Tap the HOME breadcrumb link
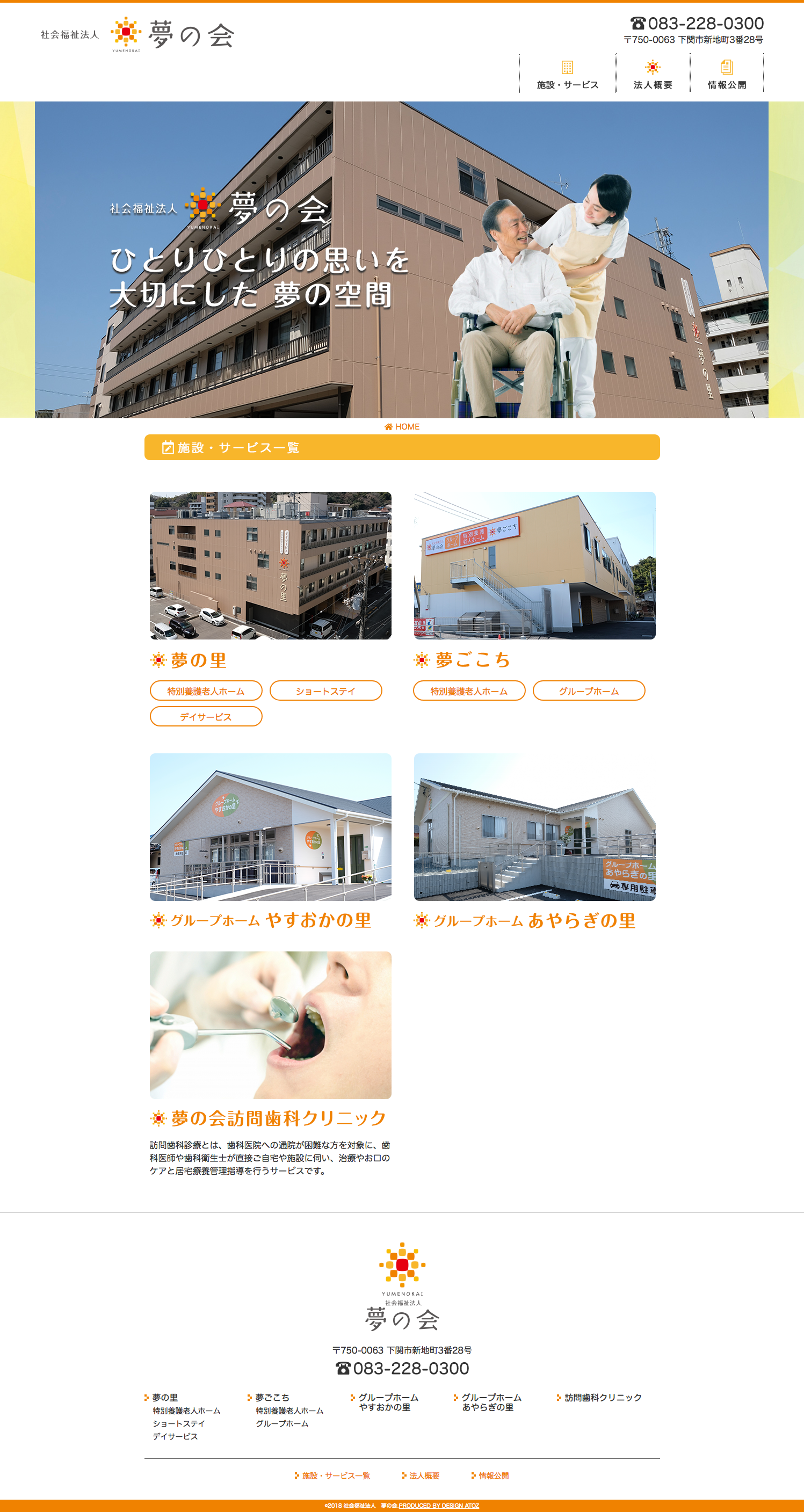This screenshot has height=1512, width=804. click(x=402, y=427)
